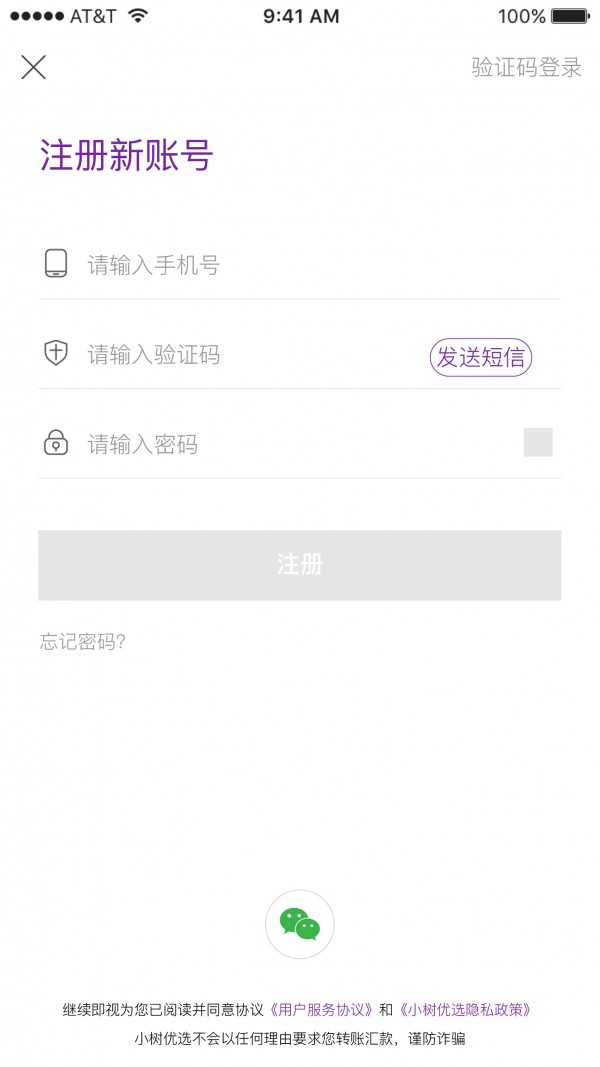Focus the phone number field 请输入手机号
Image resolution: width=600 pixels, height=1067 pixels.
[x=300, y=265]
